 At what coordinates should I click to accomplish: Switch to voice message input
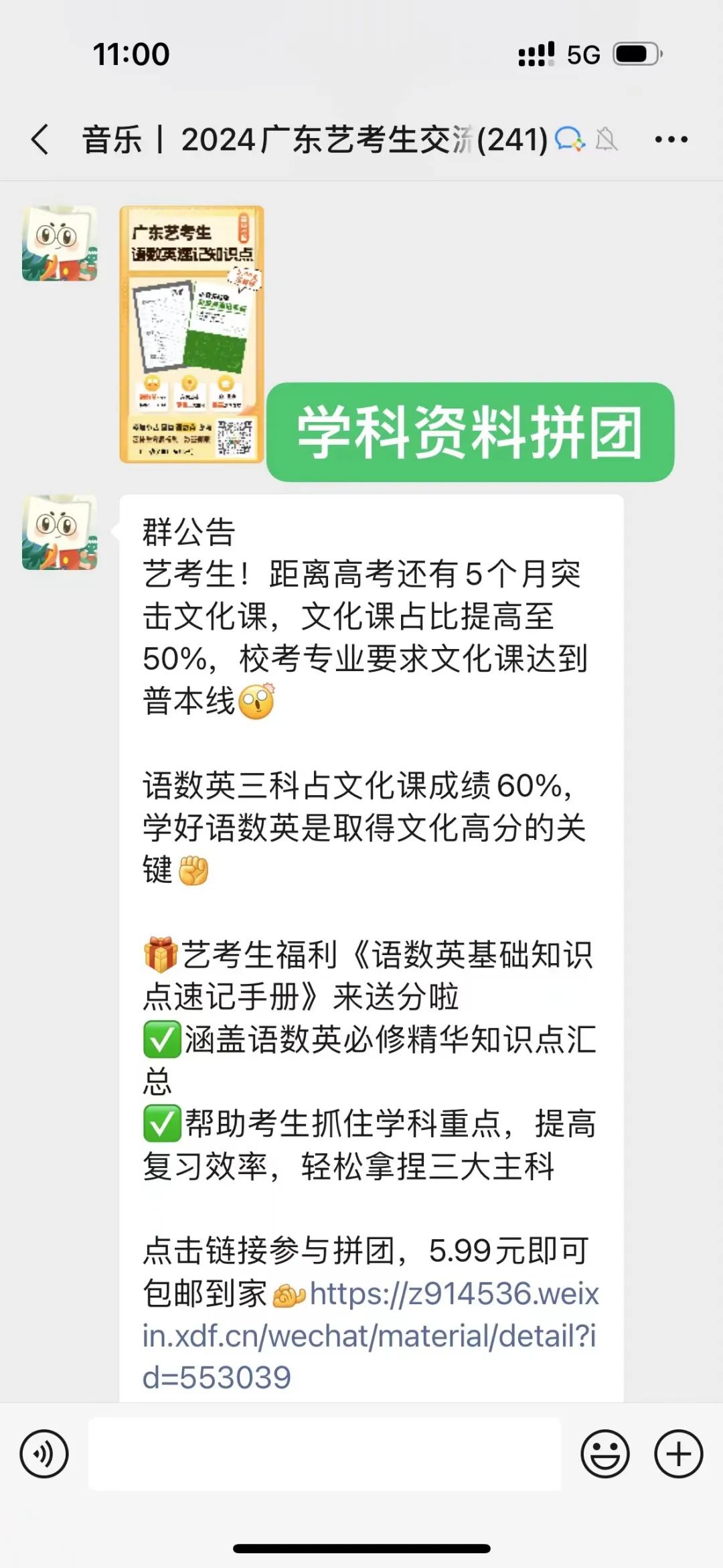(x=44, y=1454)
